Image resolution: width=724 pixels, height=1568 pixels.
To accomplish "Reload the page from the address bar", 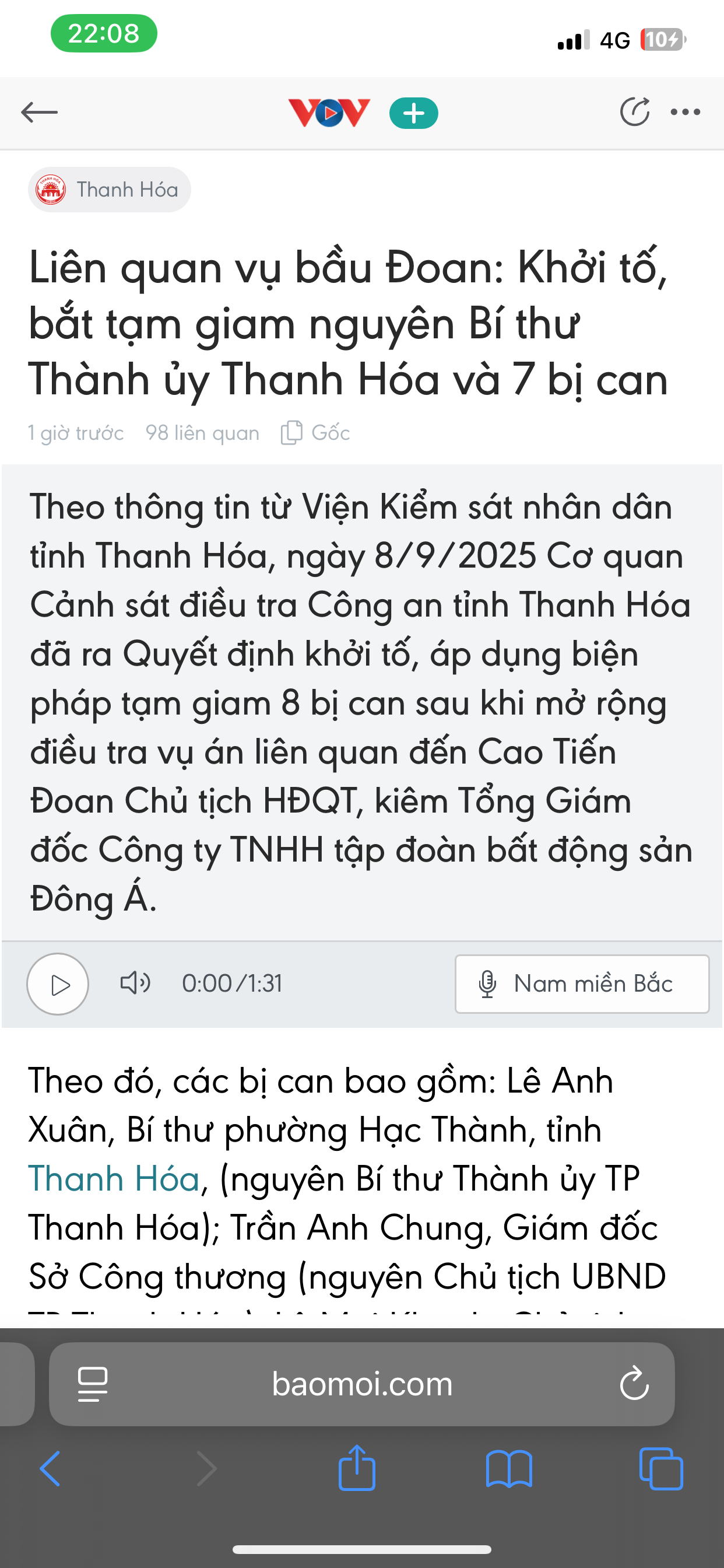I will coord(634,1384).
